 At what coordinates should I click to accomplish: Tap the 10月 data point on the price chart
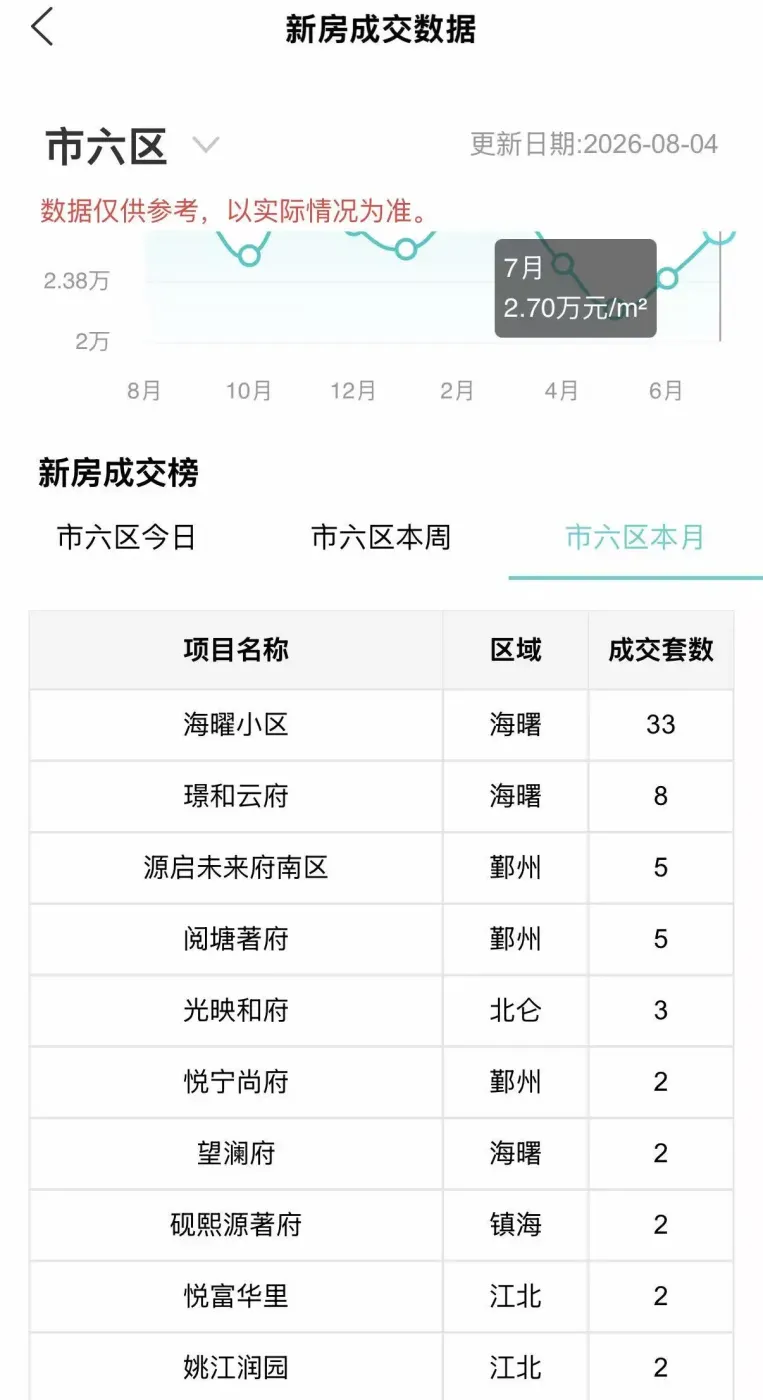(x=250, y=254)
